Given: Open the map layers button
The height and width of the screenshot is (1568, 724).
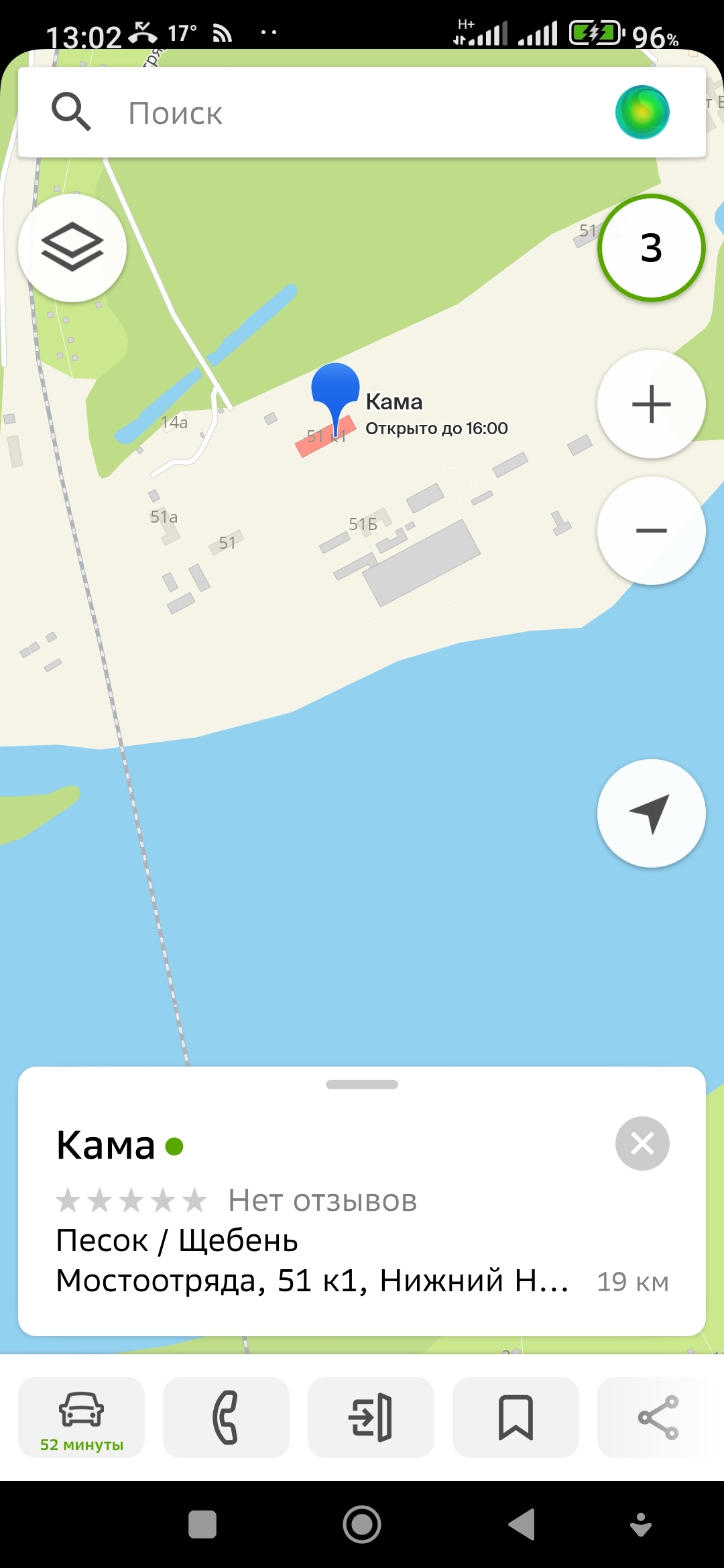Looking at the screenshot, I should 72,248.
